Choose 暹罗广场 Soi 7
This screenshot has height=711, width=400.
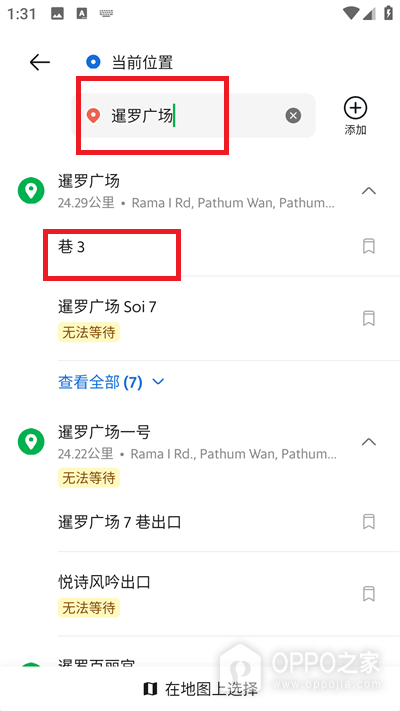click(x=200, y=318)
